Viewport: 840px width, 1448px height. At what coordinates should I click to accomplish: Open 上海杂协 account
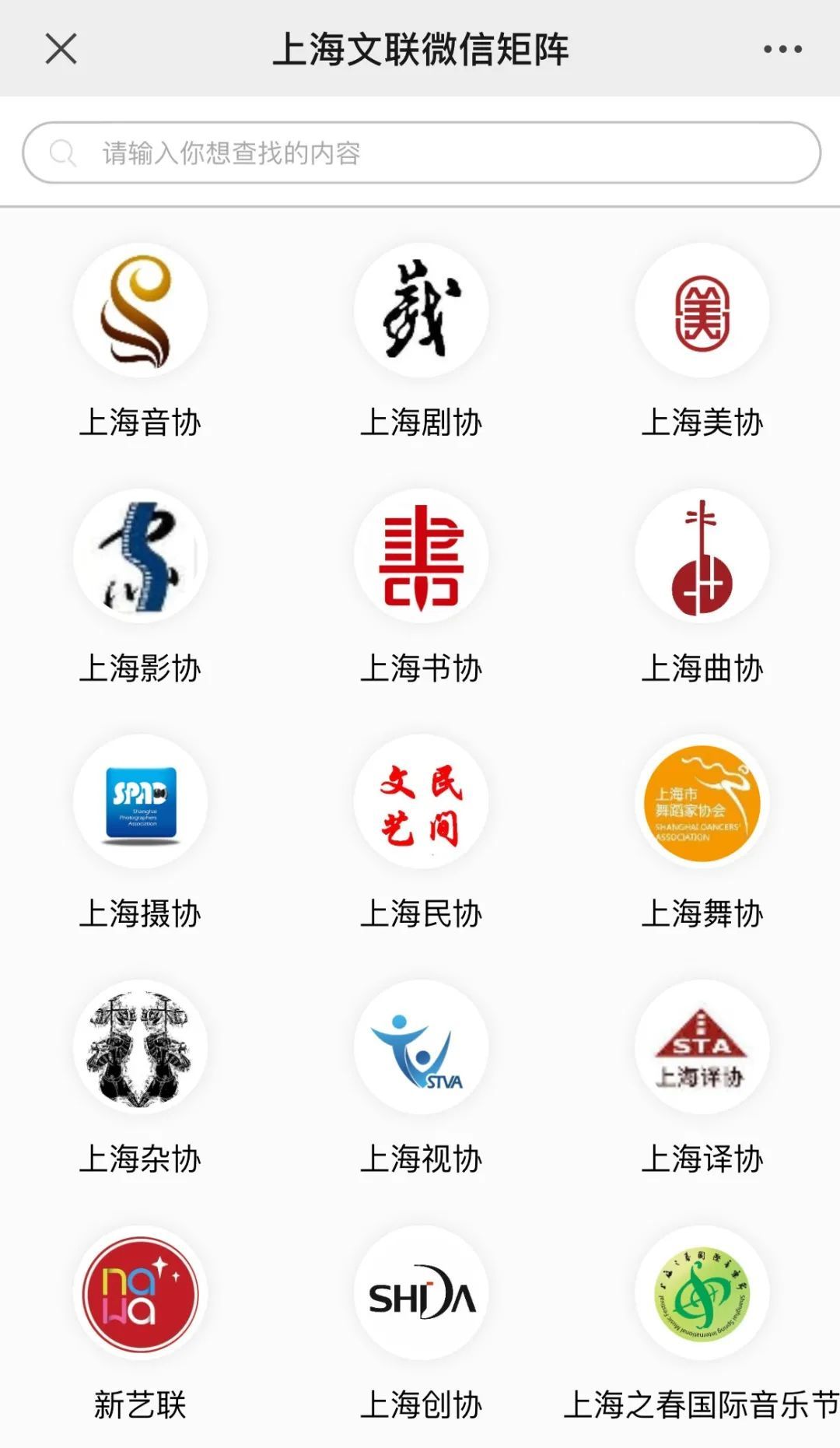[x=141, y=1047]
